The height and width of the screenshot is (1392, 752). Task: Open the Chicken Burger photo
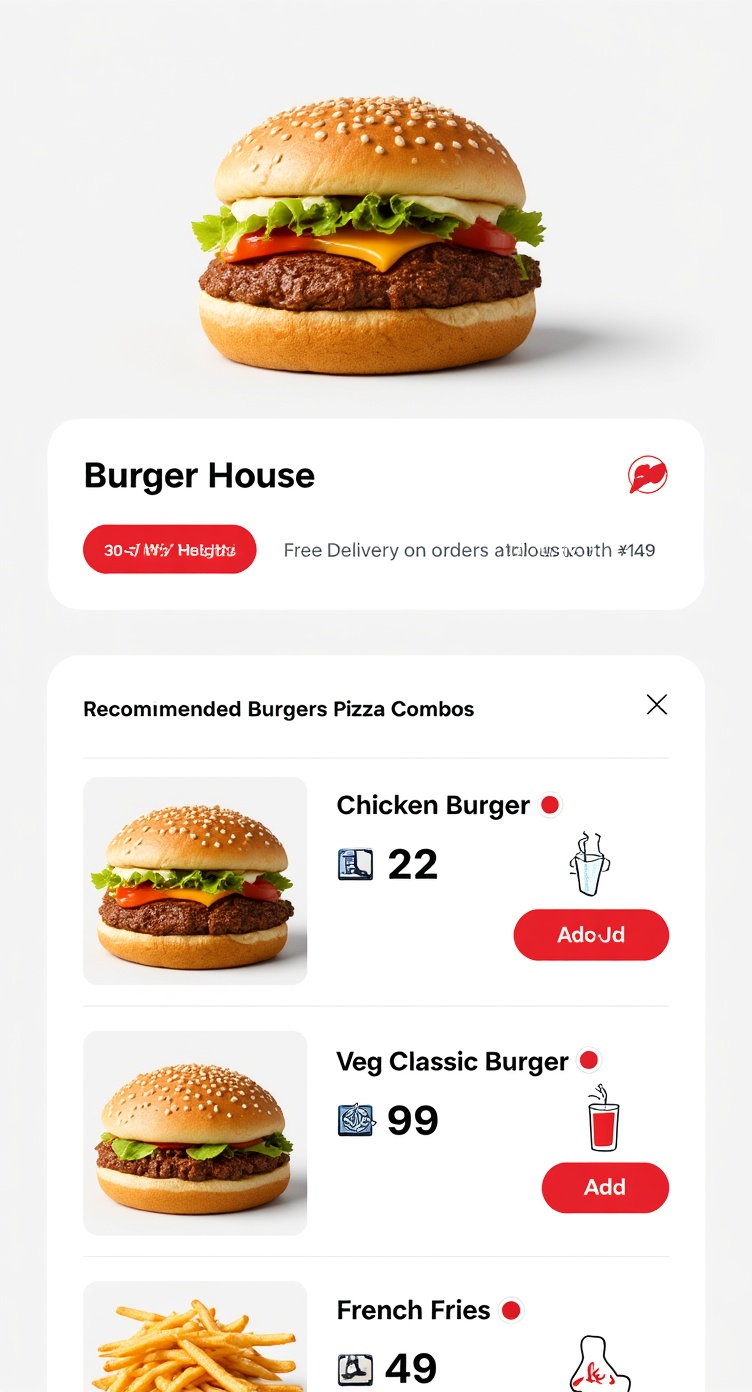tap(195, 881)
